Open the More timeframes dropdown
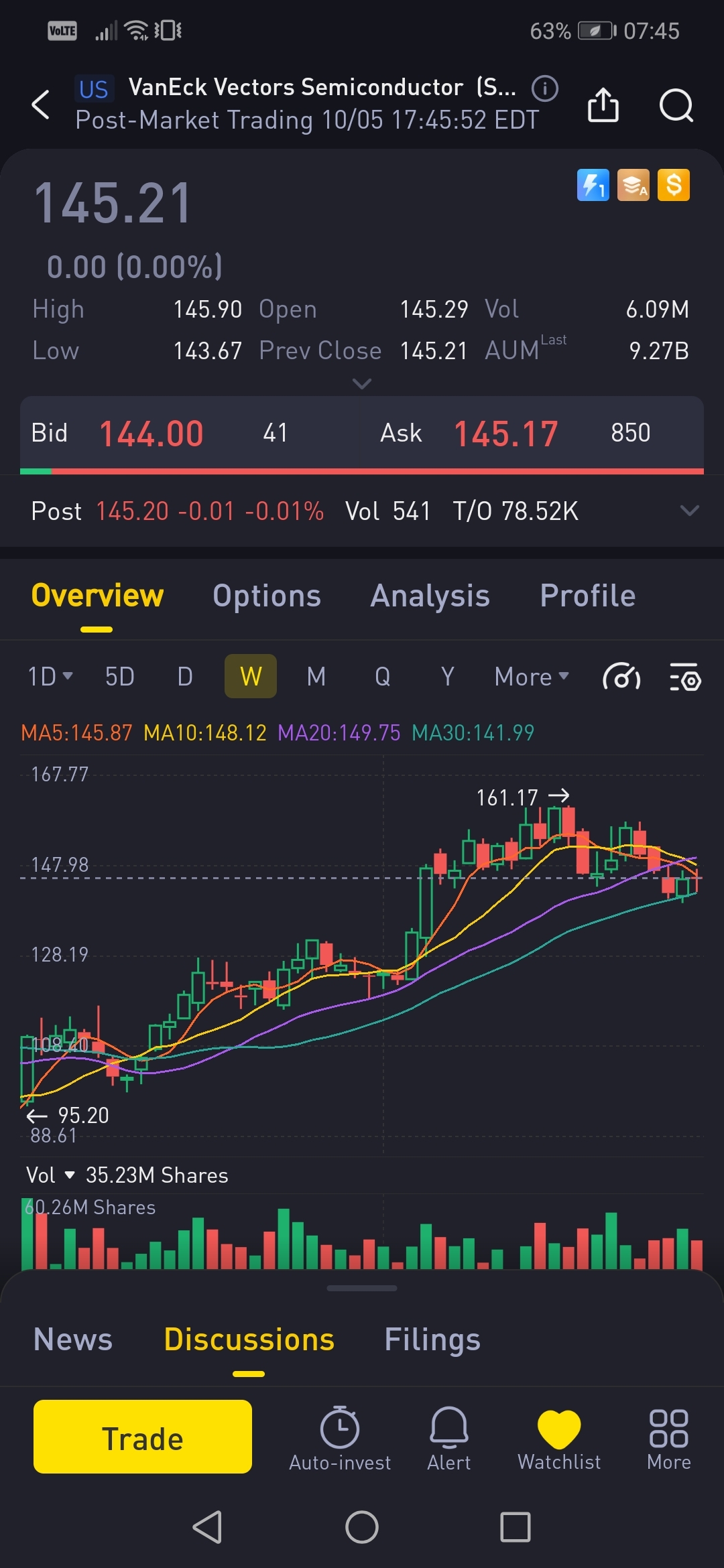 (531, 677)
